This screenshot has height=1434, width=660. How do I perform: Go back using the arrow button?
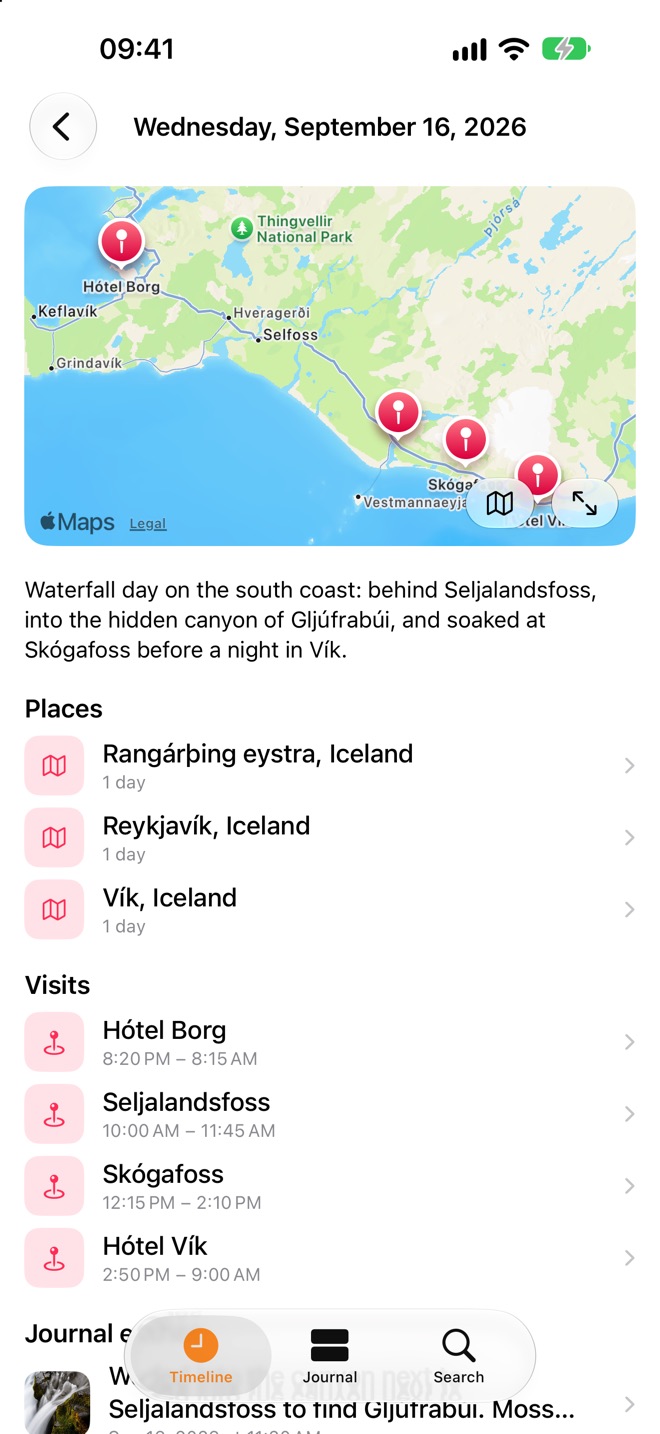(63, 127)
